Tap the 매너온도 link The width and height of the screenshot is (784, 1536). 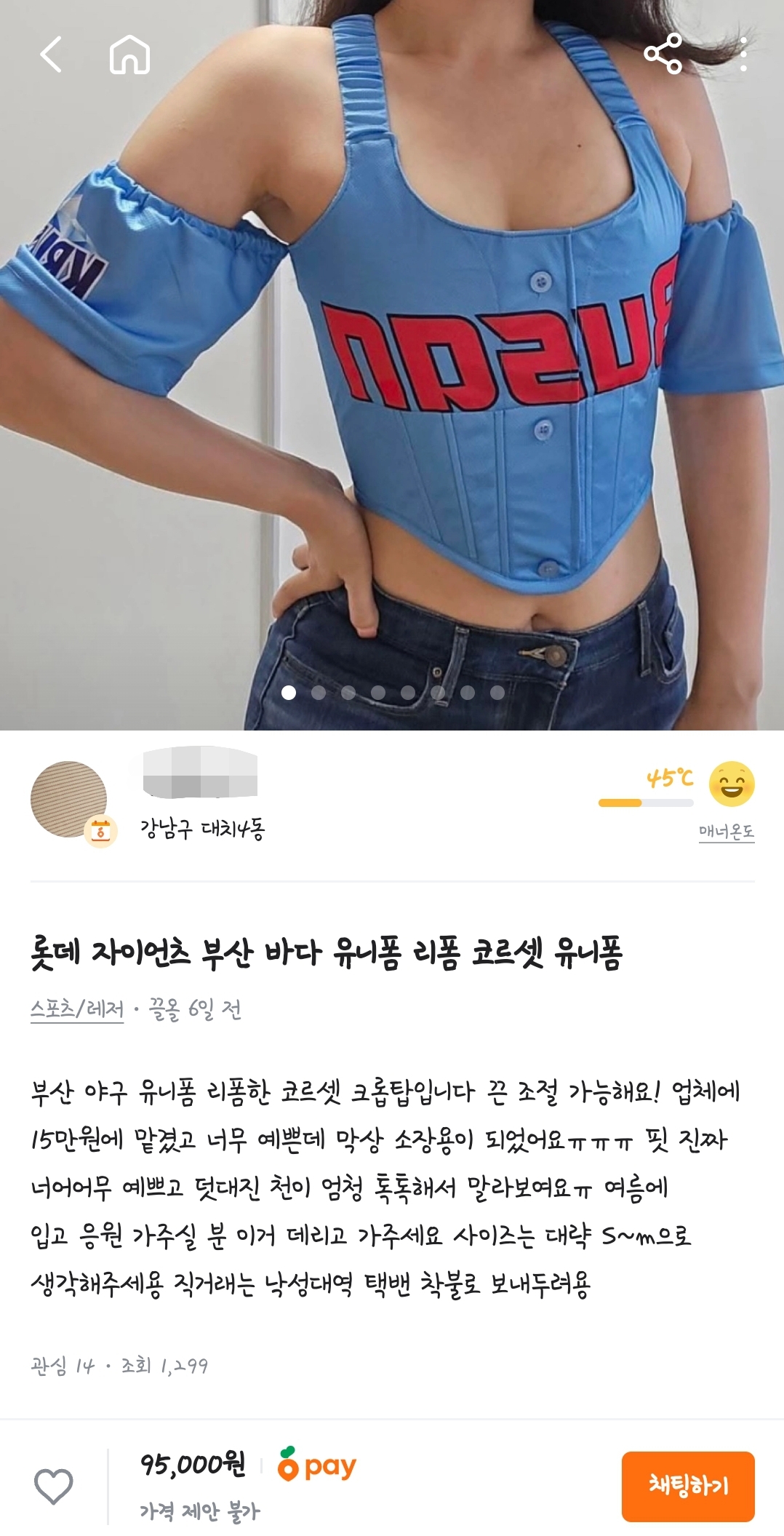coord(726,831)
